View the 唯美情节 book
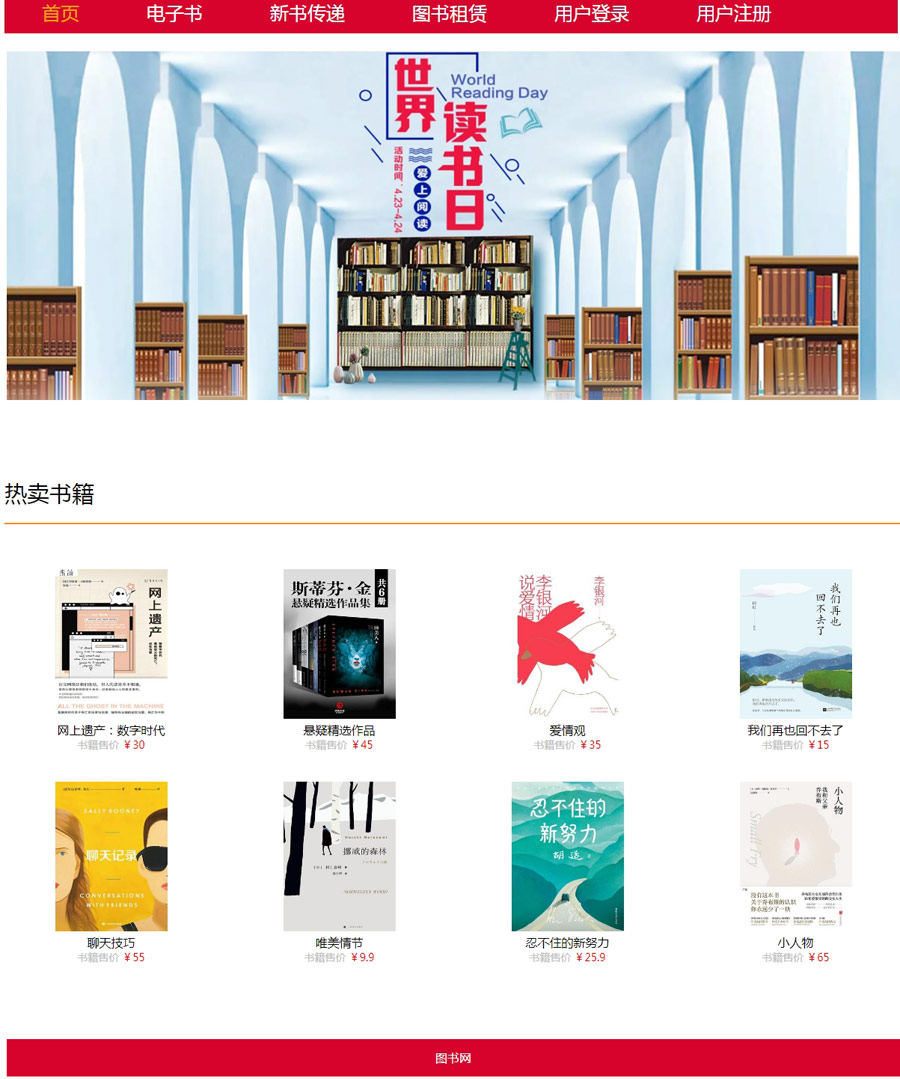 coord(339,856)
